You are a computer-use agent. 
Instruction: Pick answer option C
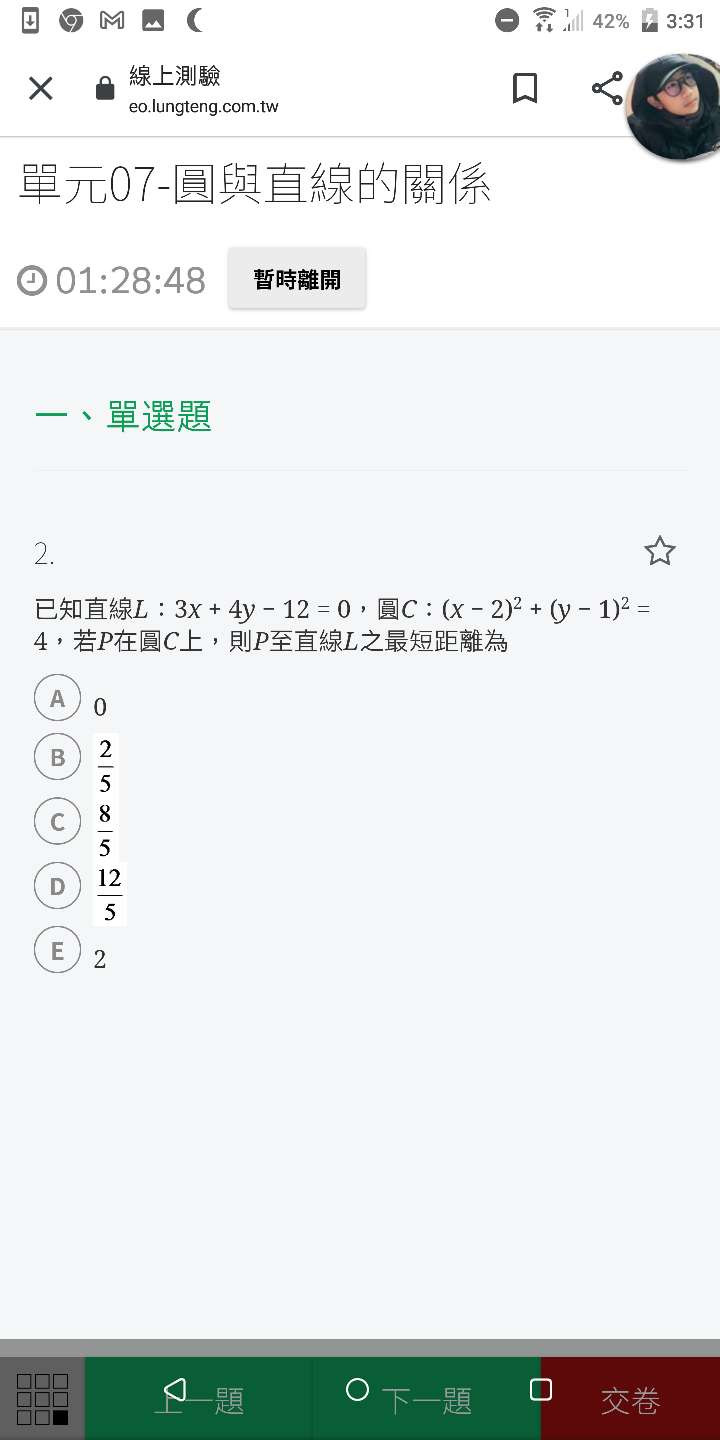(57, 822)
